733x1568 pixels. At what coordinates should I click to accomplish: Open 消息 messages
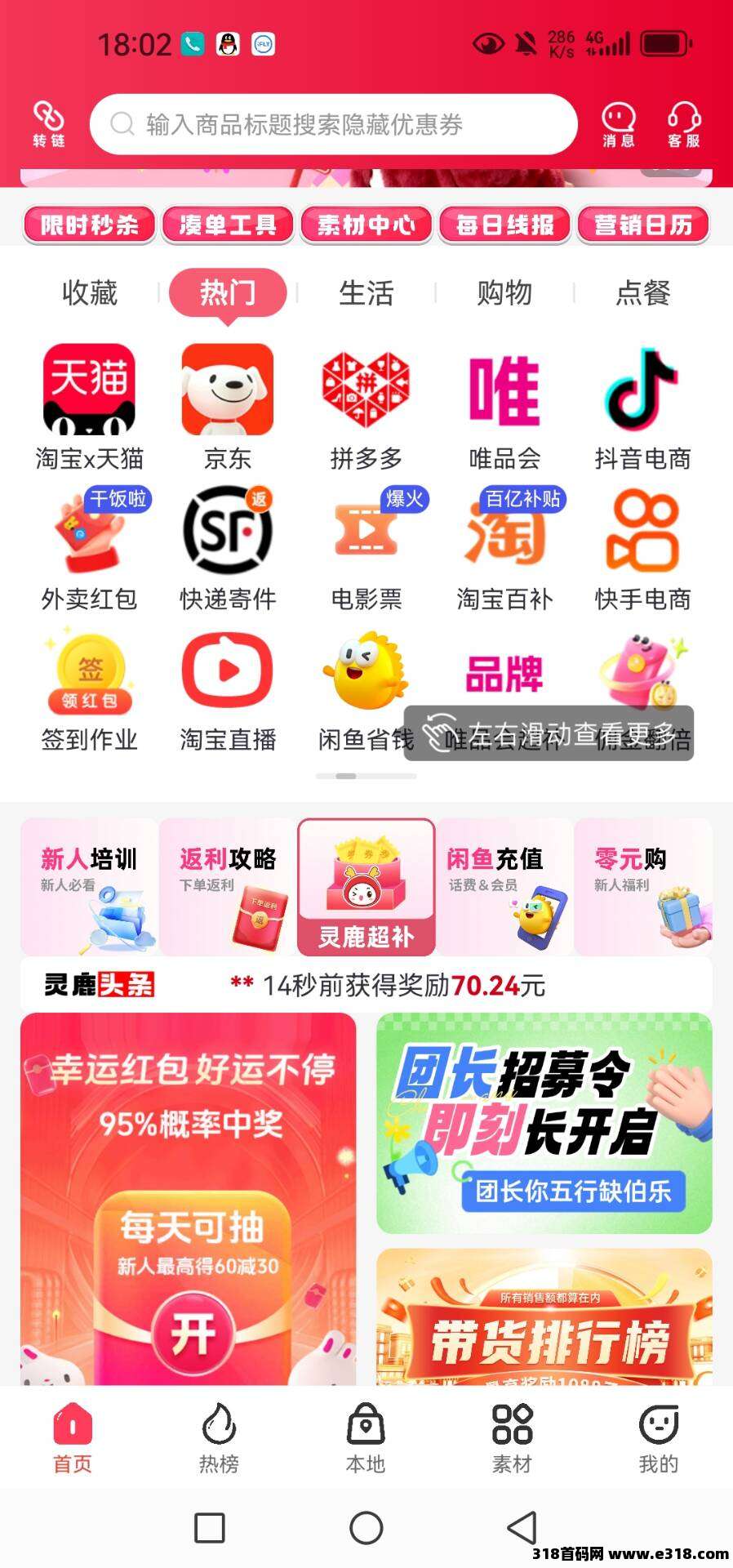point(618,124)
